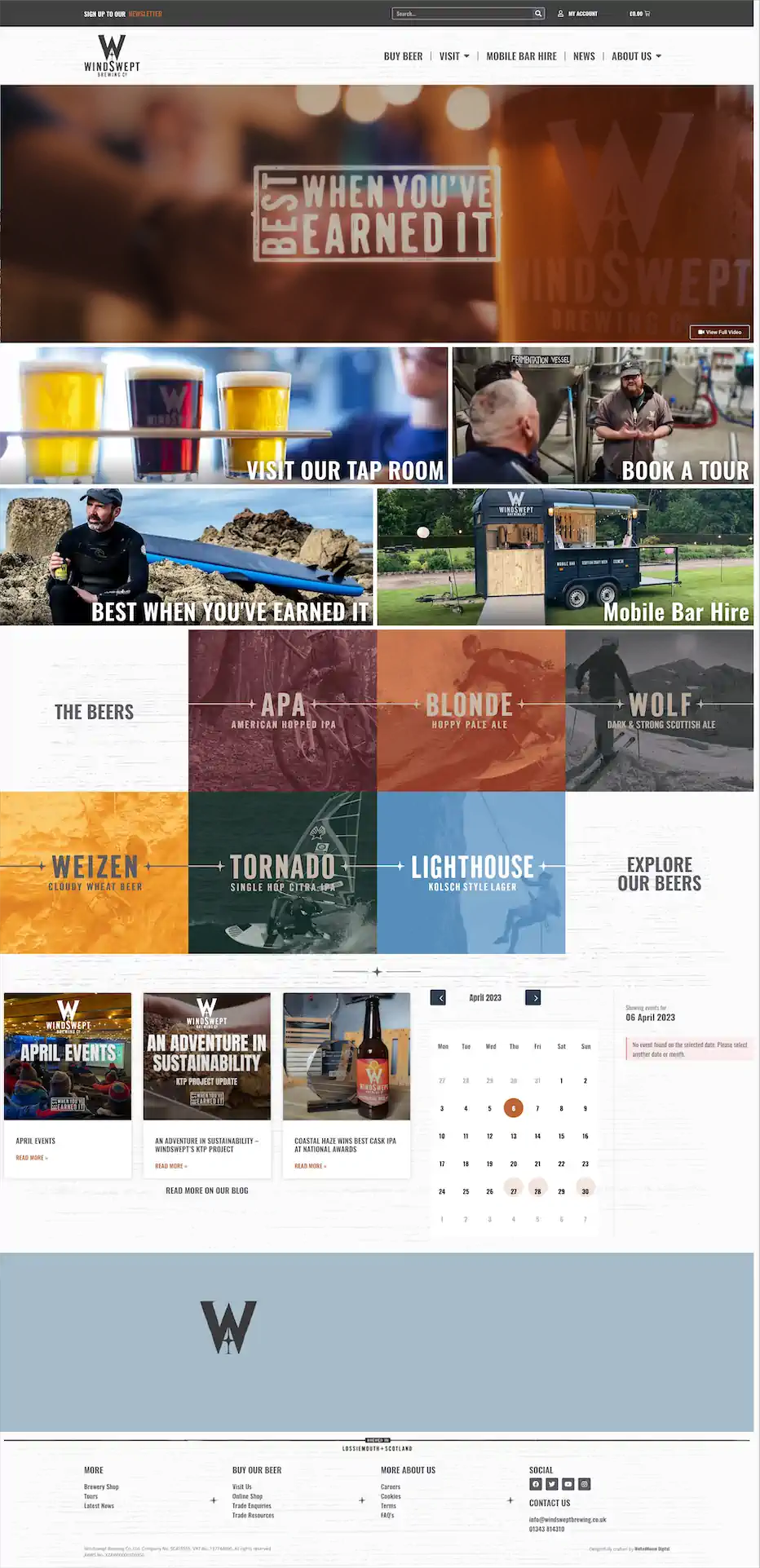Image resolution: width=760 pixels, height=1568 pixels.
Task: Open the News page
Action: coord(584,56)
